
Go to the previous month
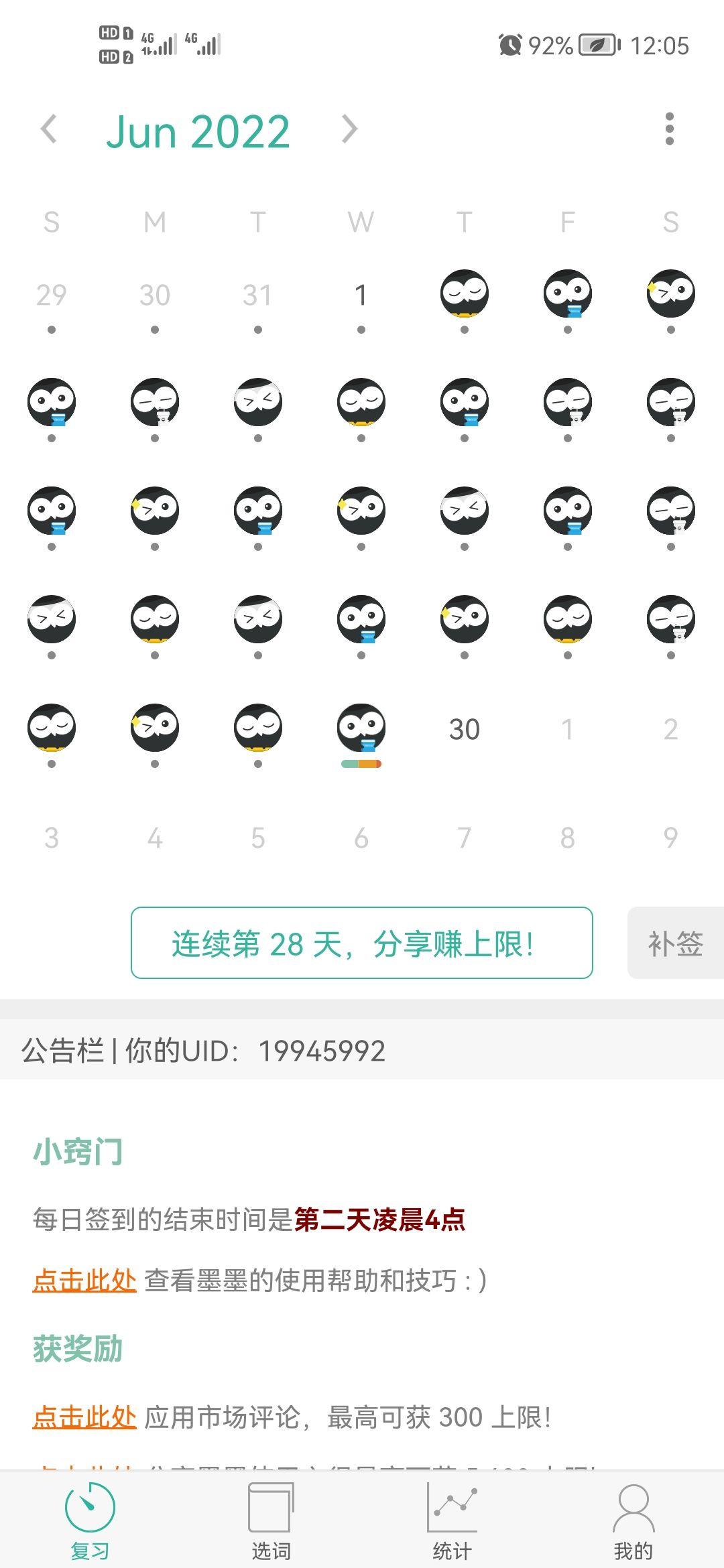click(x=49, y=129)
